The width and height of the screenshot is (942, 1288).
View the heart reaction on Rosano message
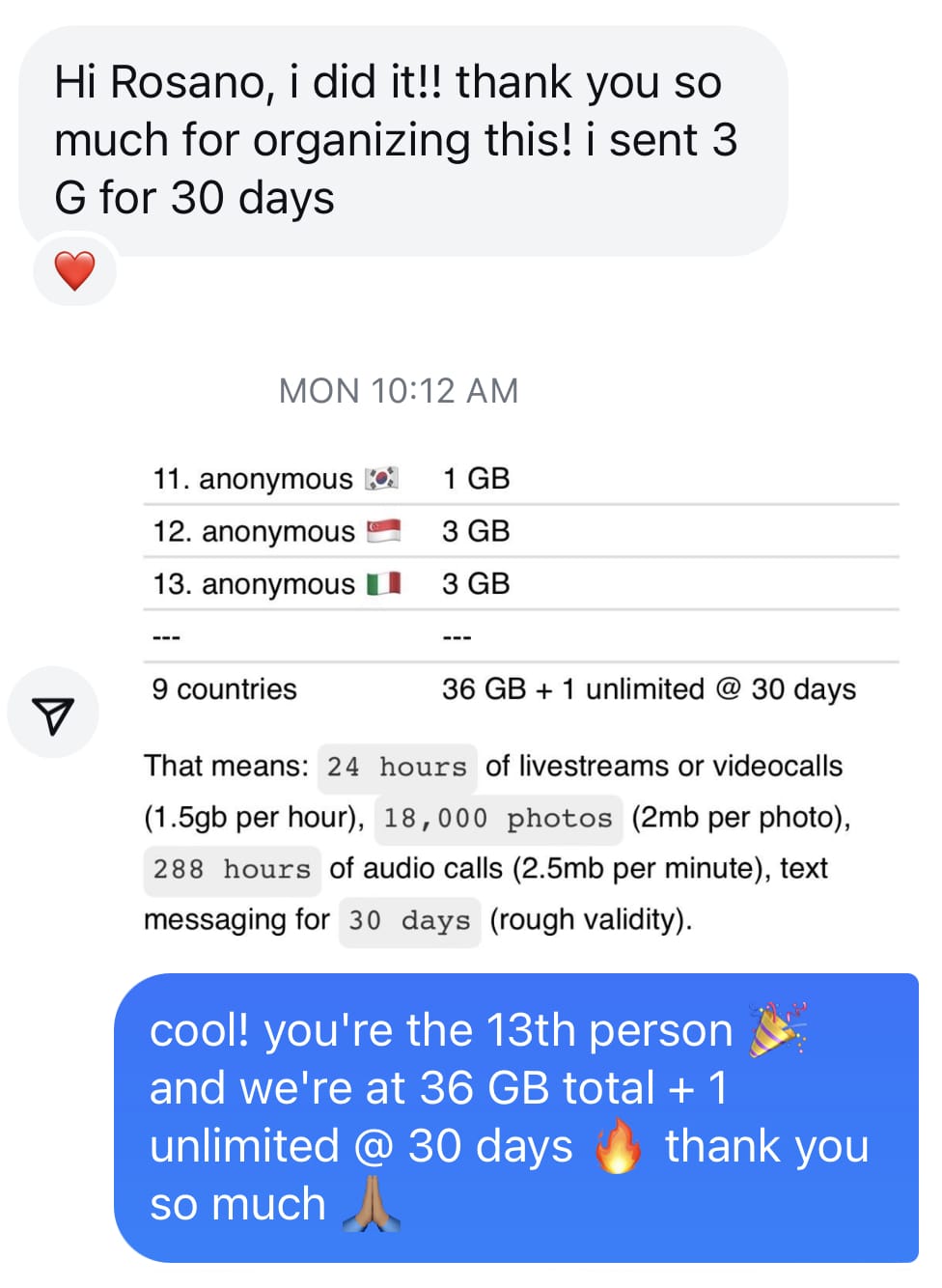74,271
